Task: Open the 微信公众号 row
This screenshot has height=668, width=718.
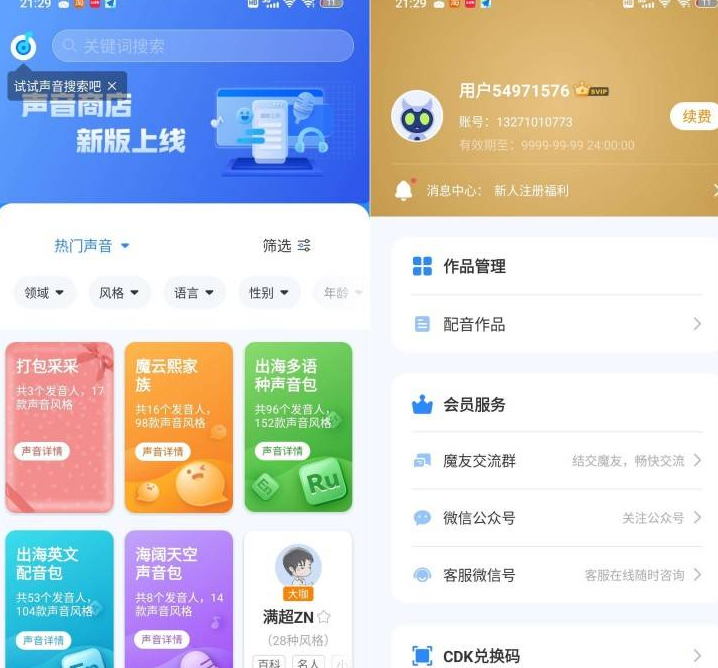Action: click(556, 518)
